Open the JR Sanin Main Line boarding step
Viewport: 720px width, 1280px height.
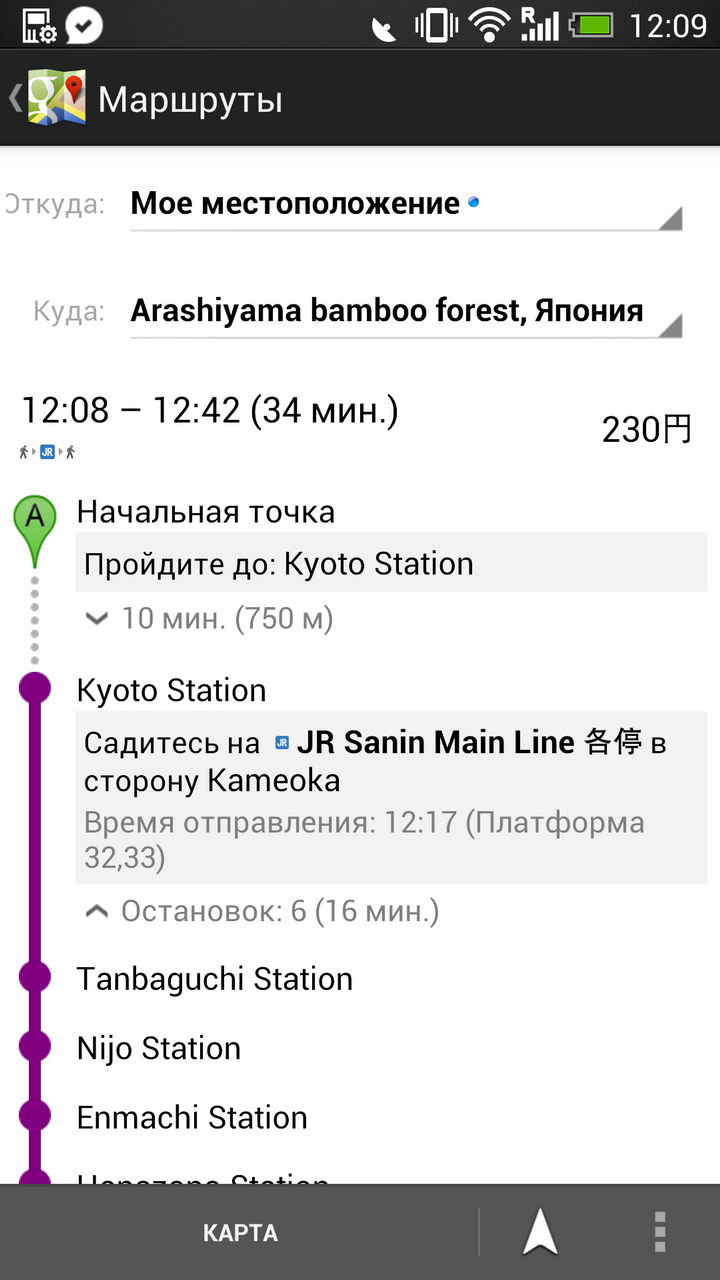pos(391,799)
